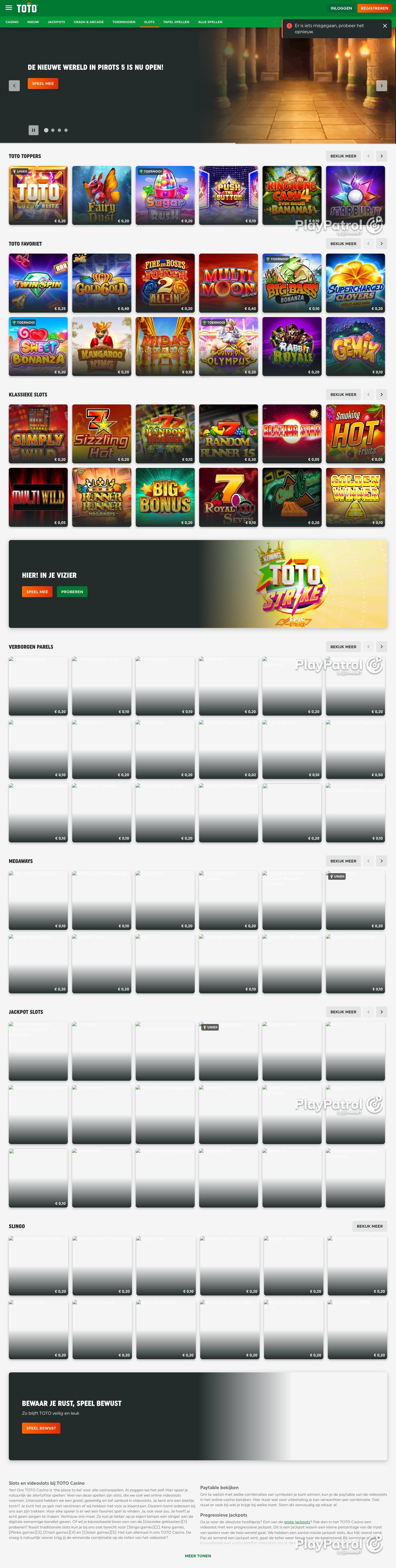396x1568 pixels.
Task: View more Megaways games
Action: tap(343, 861)
